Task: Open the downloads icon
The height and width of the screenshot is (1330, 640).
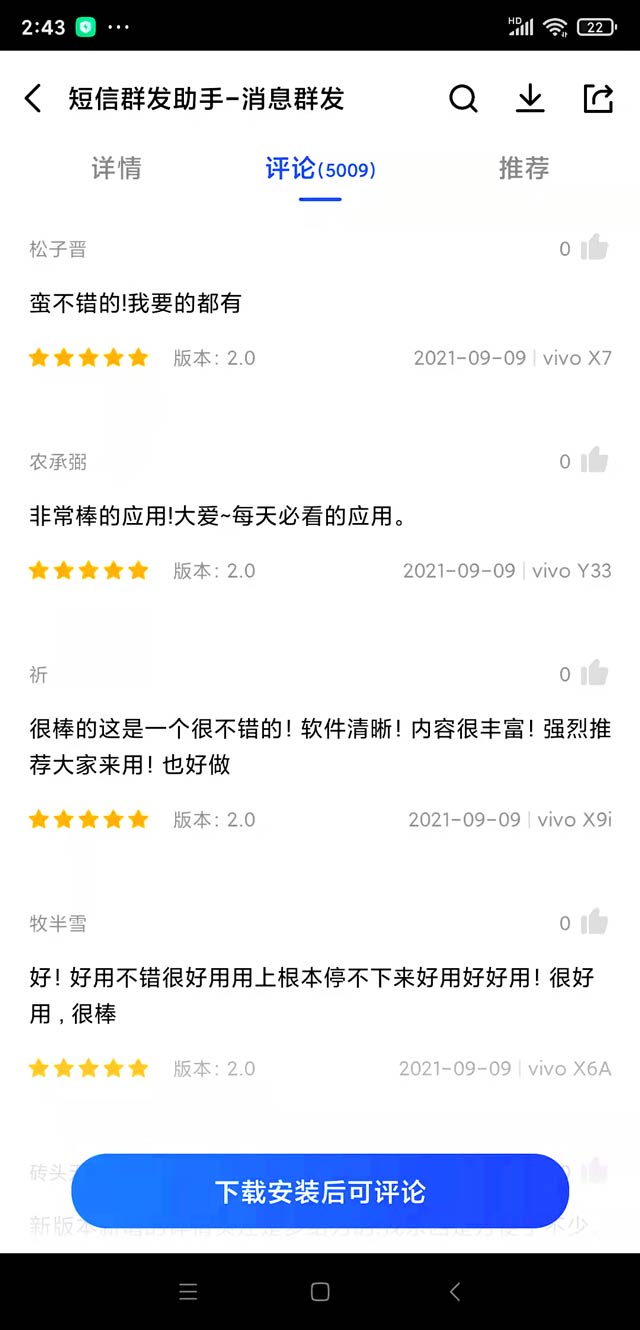Action: coord(530,99)
